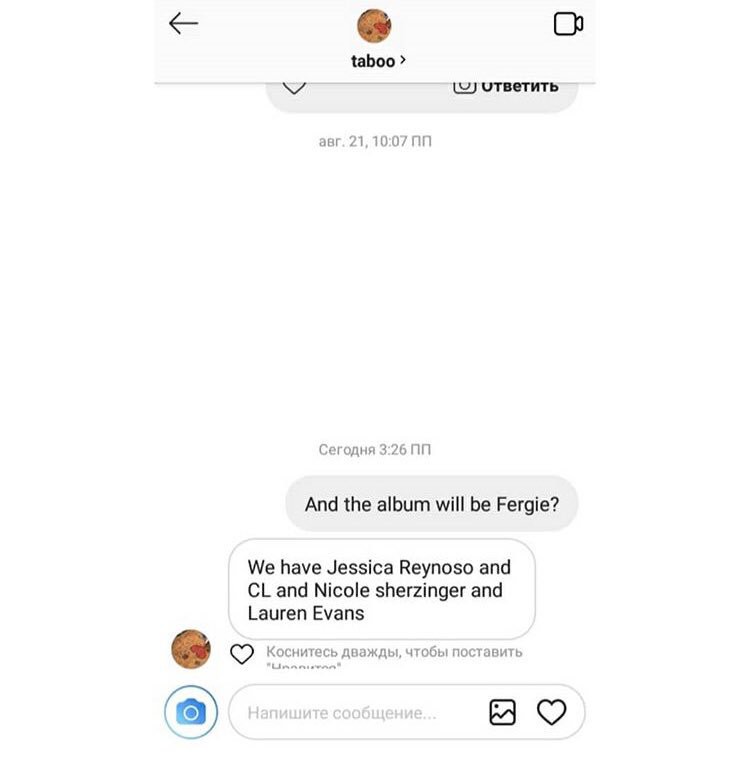Screen dimensions: 750x763
Task: Open the gallery image picker icon
Action: point(502,712)
